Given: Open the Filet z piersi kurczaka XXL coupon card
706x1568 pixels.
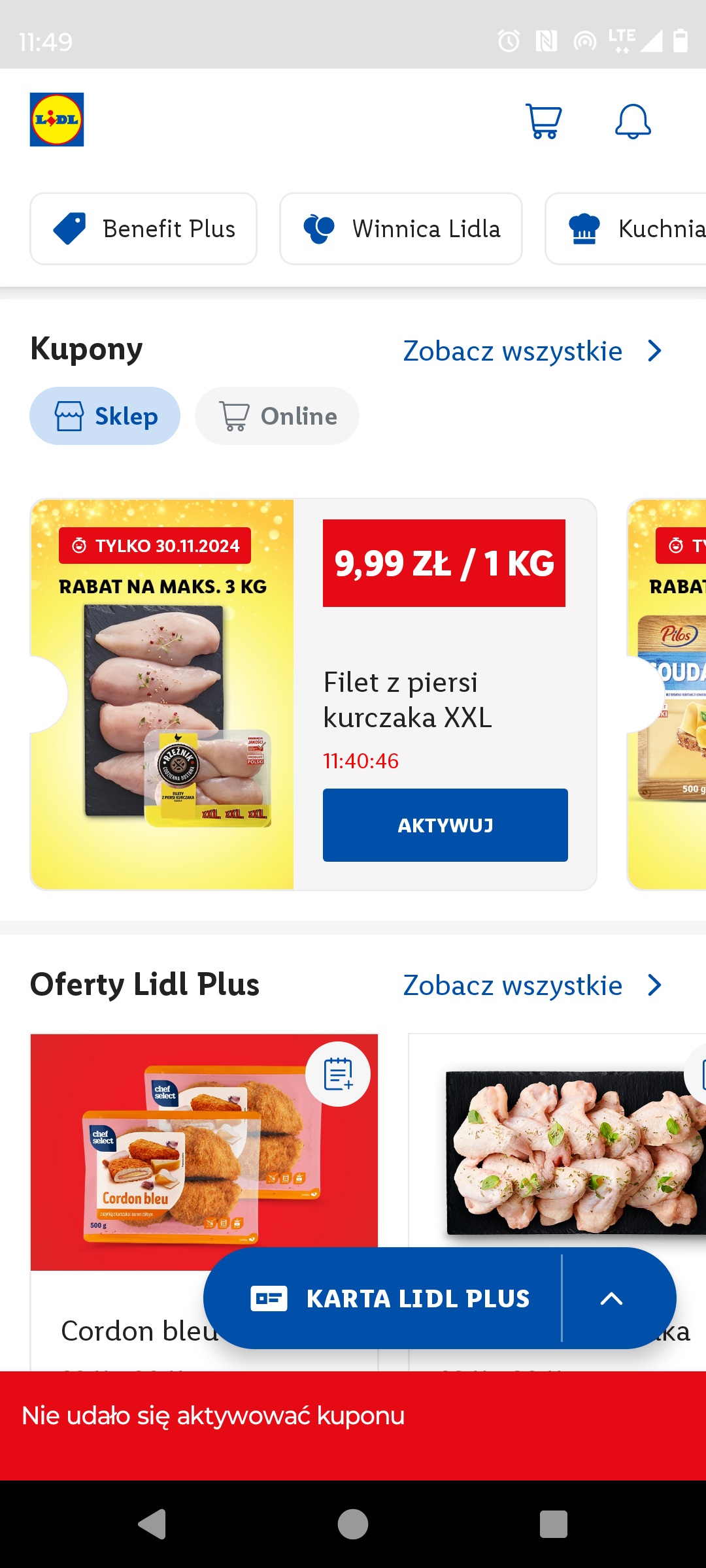Looking at the screenshot, I should 313,694.
